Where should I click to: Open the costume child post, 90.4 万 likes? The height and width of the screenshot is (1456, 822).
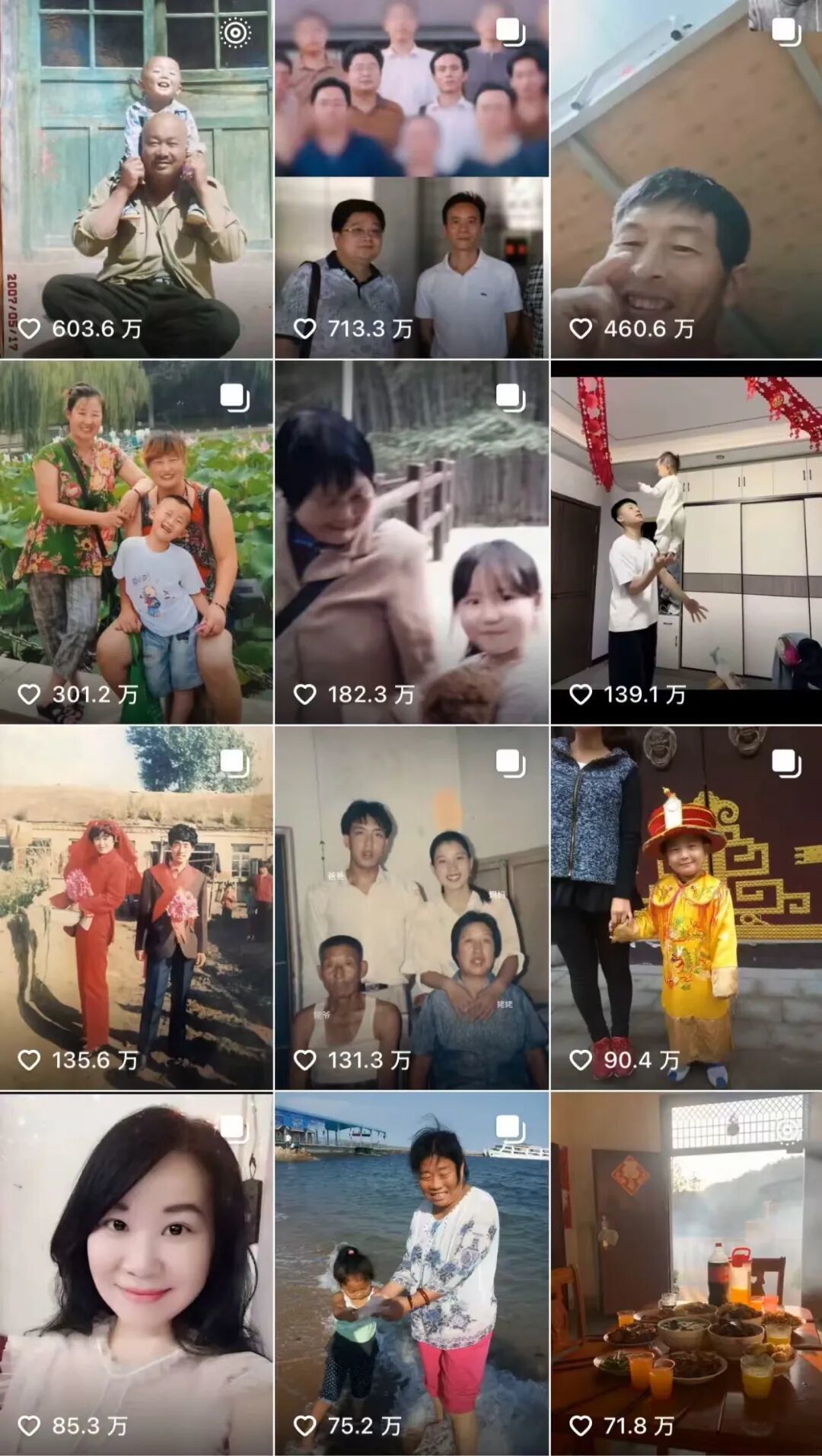(687, 908)
